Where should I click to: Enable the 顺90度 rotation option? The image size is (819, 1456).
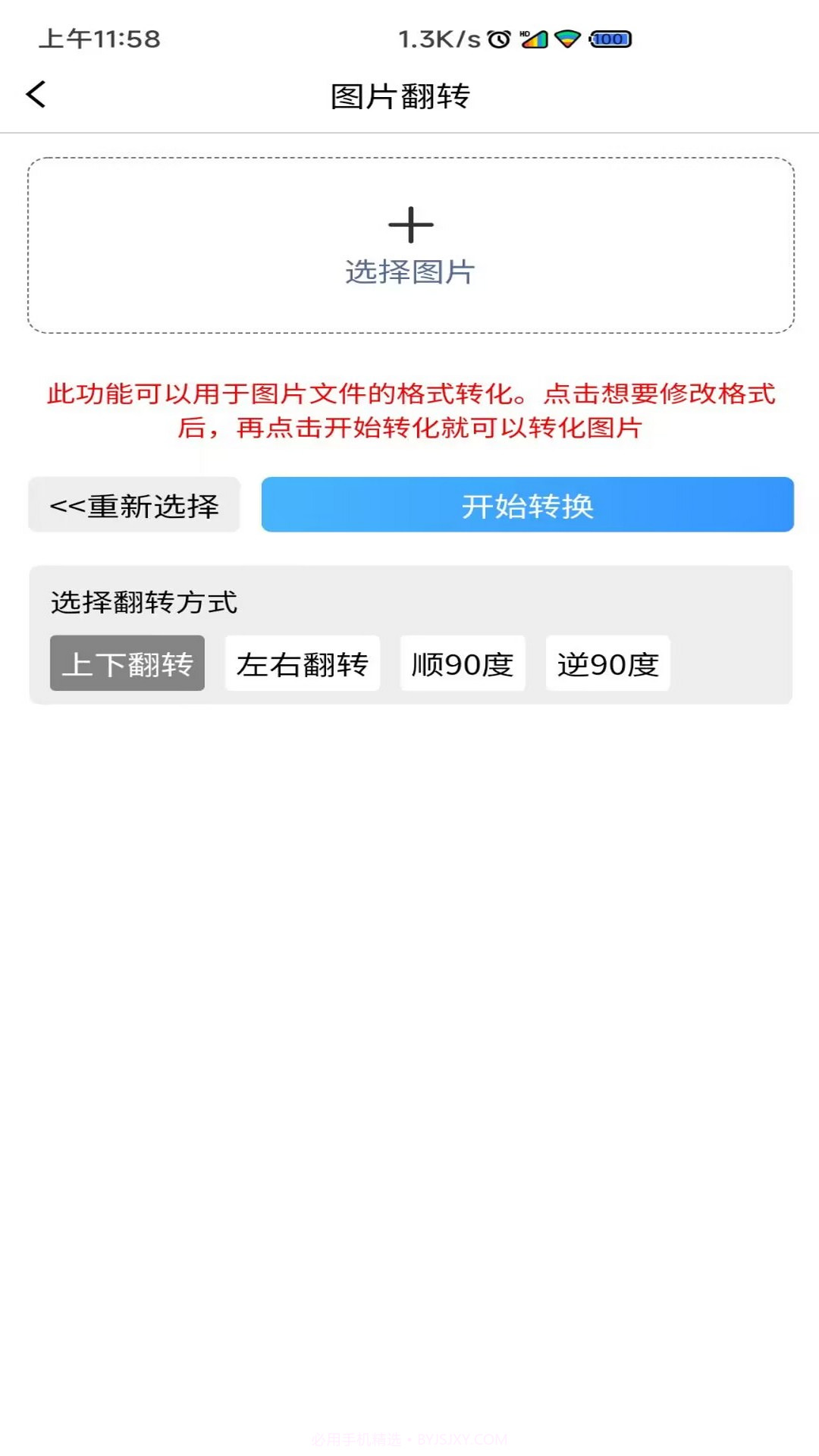coord(463,664)
